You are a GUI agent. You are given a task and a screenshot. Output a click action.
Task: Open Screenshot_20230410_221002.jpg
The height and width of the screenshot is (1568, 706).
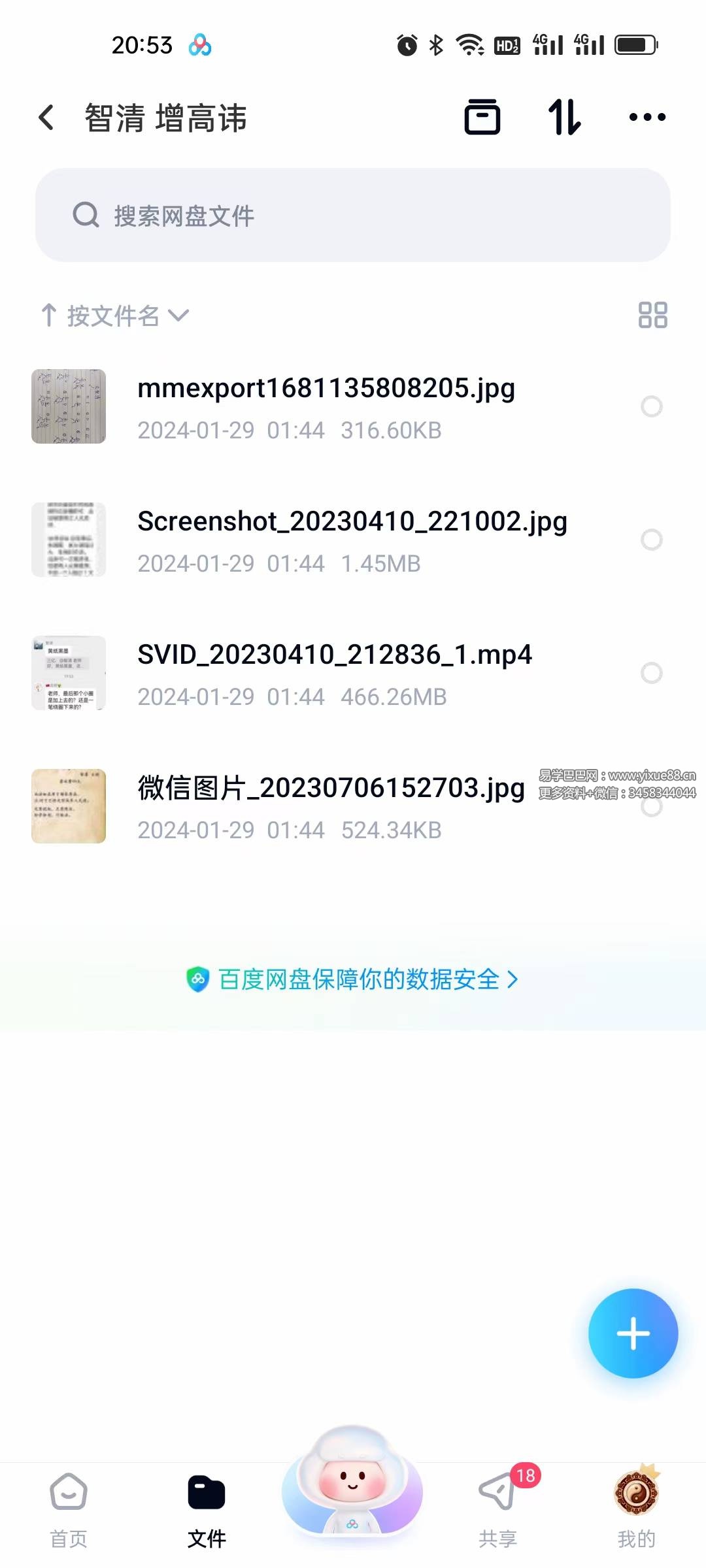[x=352, y=540]
